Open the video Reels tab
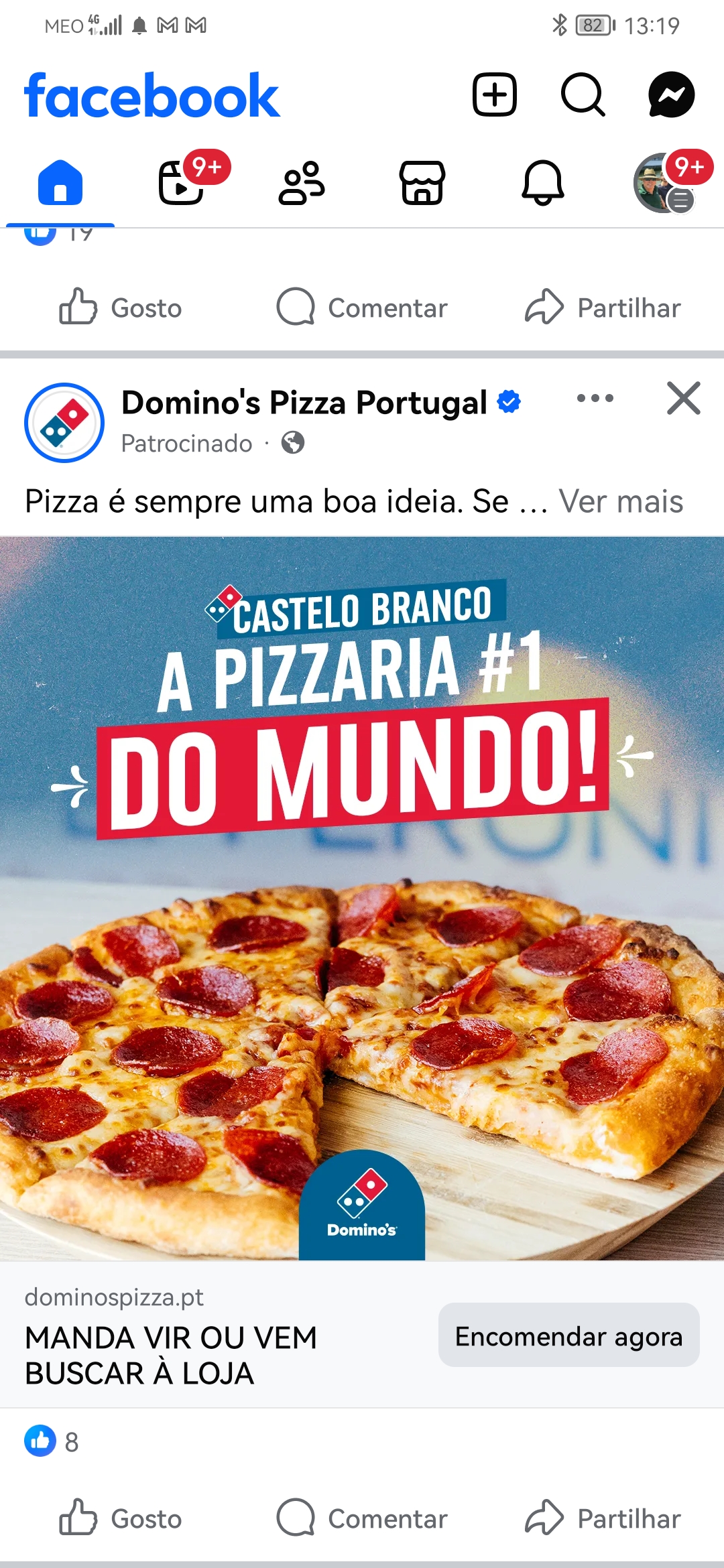The height and width of the screenshot is (1568, 724). tap(181, 182)
